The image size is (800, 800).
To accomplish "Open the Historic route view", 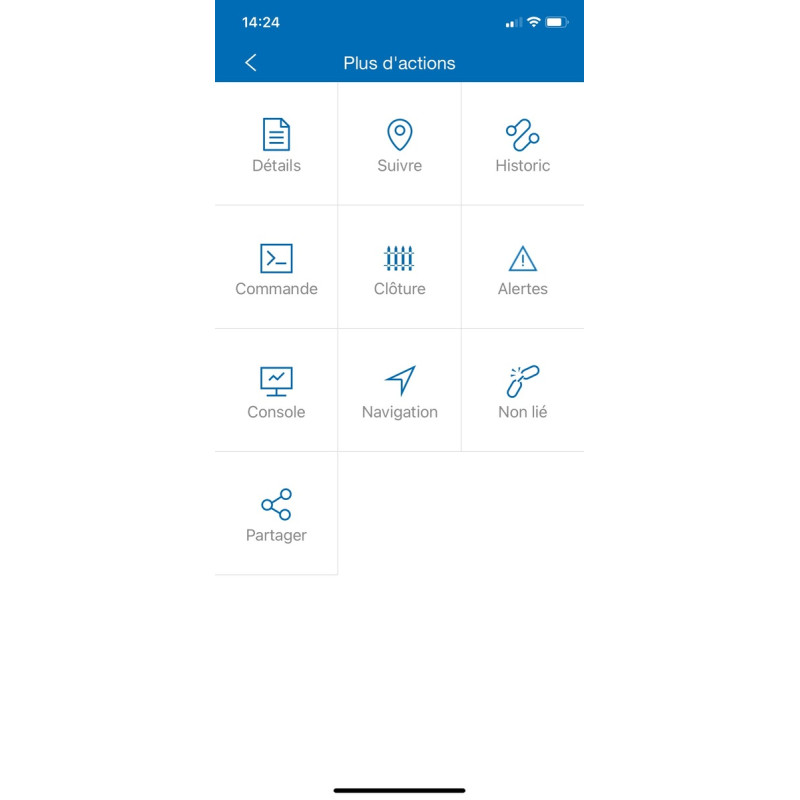I will 522,145.
